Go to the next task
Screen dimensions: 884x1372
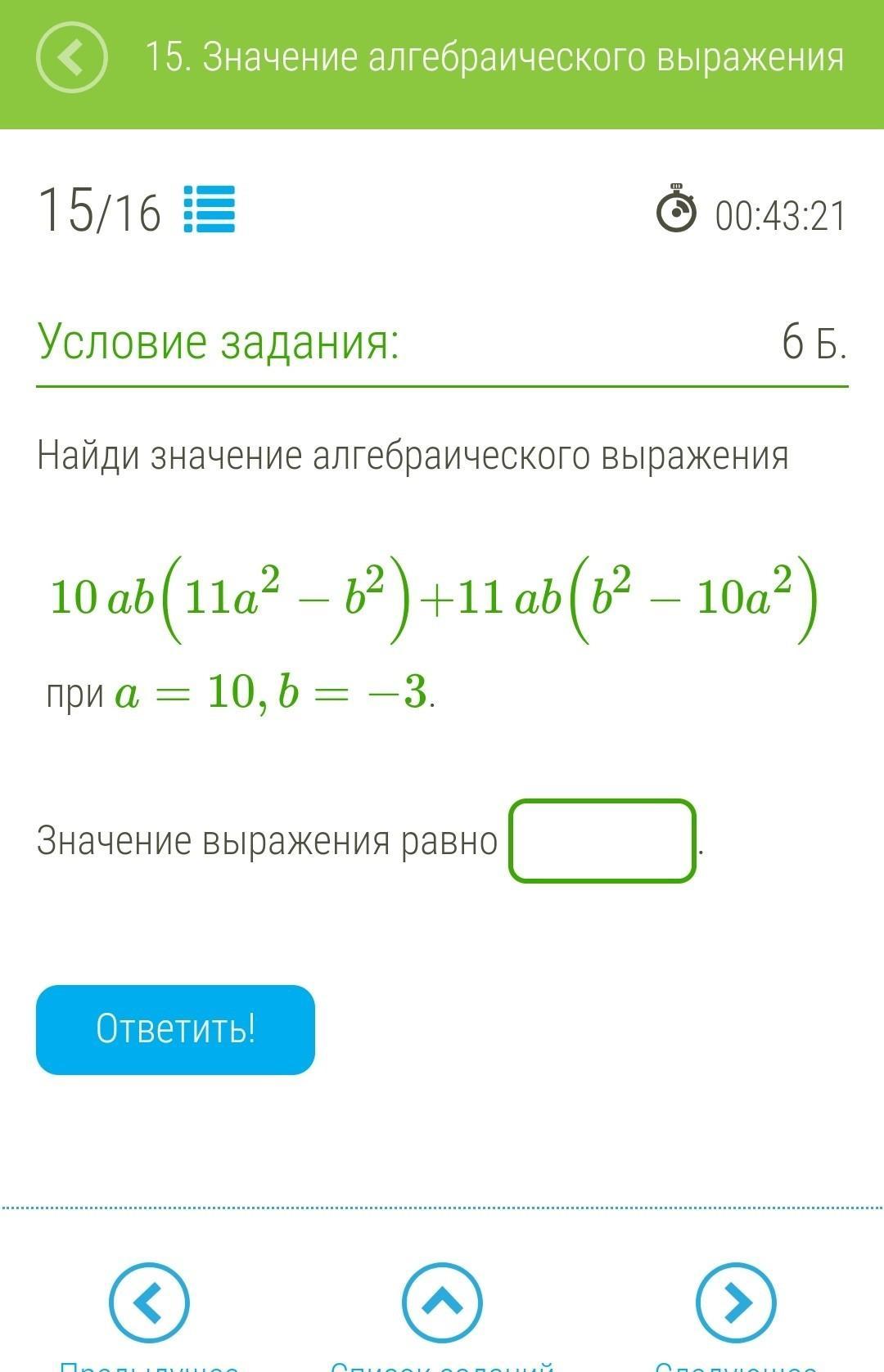[736, 1302]
